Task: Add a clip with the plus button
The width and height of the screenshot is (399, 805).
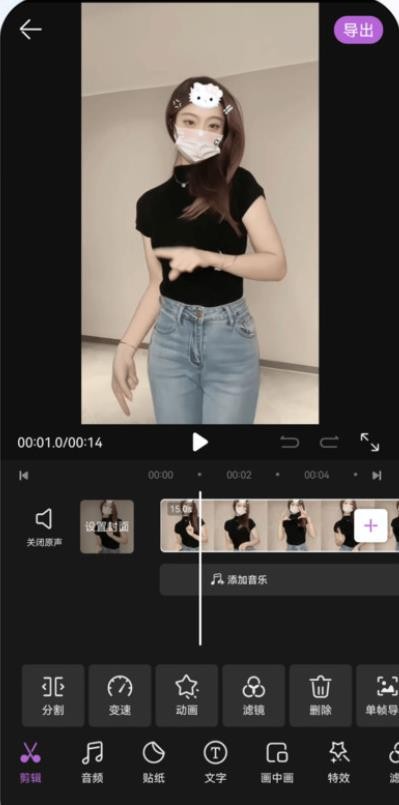Action: [x=370, y=526]
